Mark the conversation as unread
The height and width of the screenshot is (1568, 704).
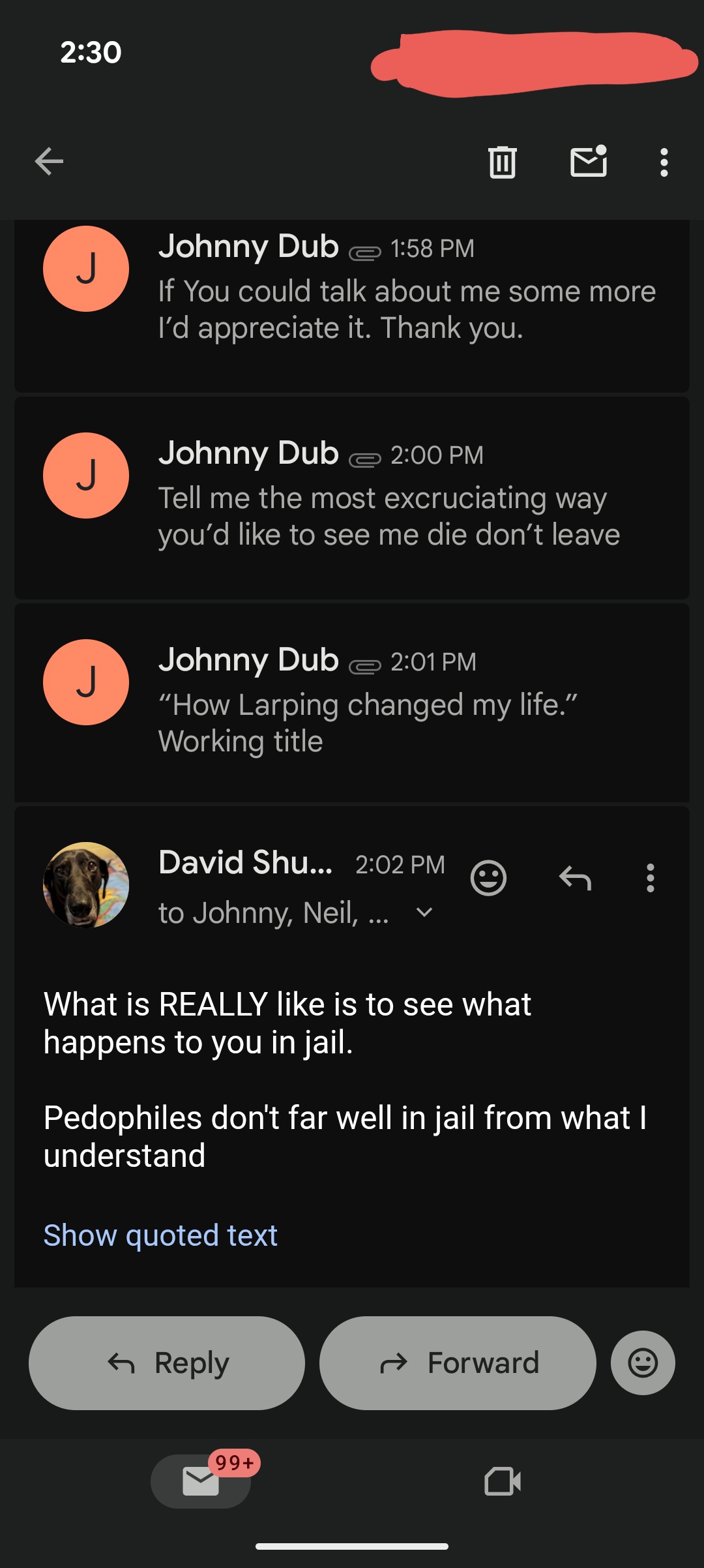[x=589, y=162]
